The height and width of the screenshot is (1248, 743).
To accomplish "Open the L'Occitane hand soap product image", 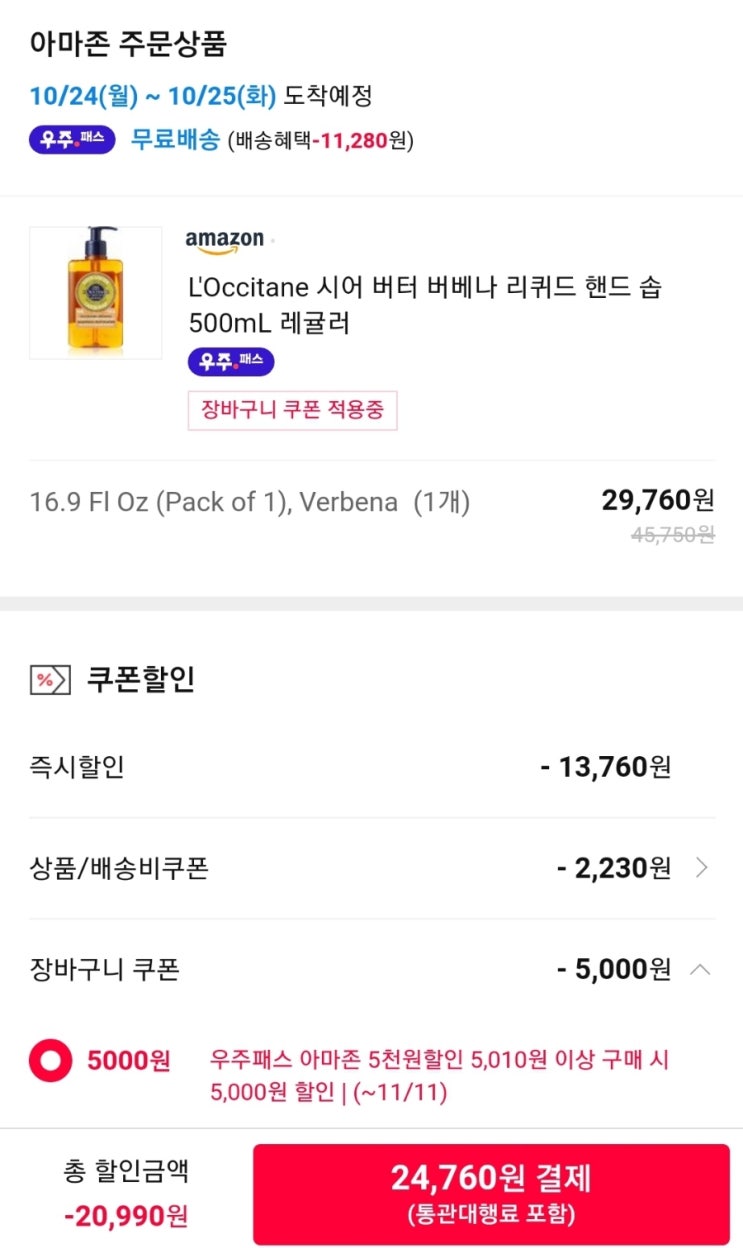I will (96, 293).
